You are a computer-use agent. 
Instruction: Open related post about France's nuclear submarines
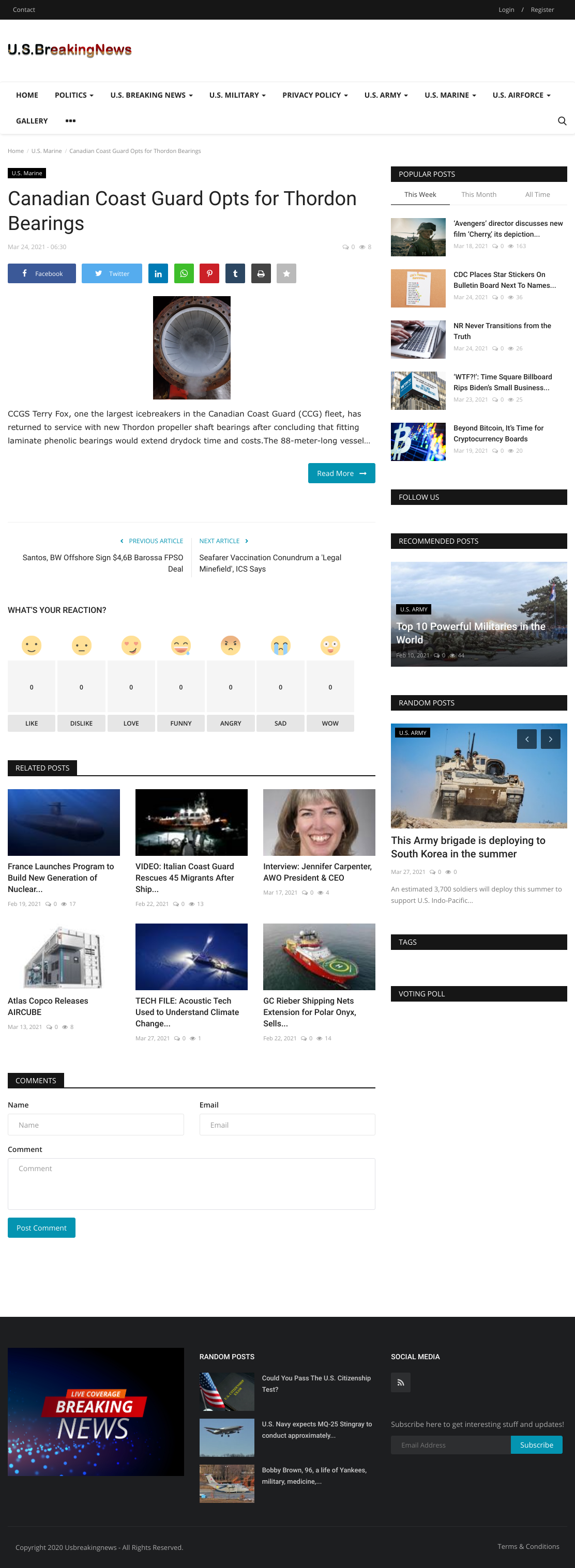(61, 877)
